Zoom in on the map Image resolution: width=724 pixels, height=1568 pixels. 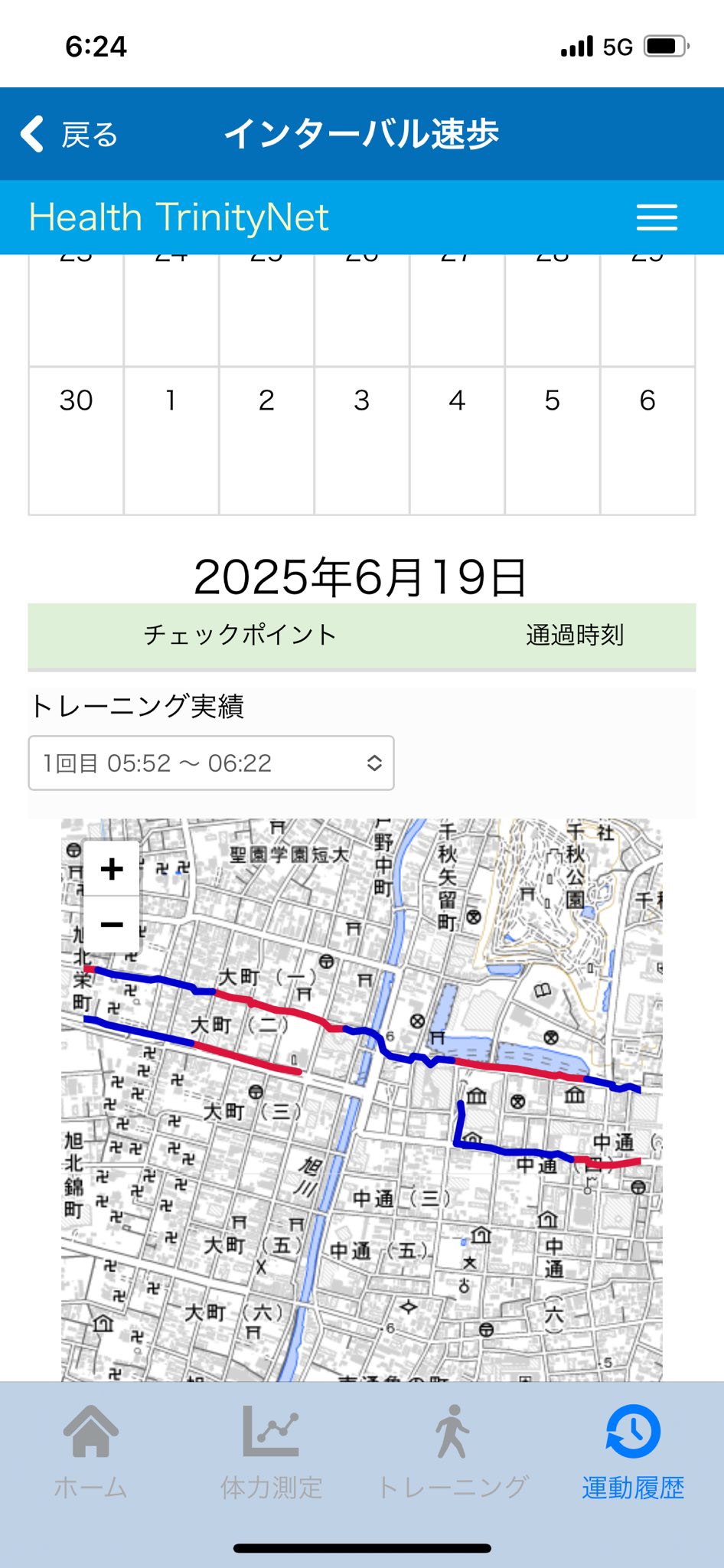[112, 869]
